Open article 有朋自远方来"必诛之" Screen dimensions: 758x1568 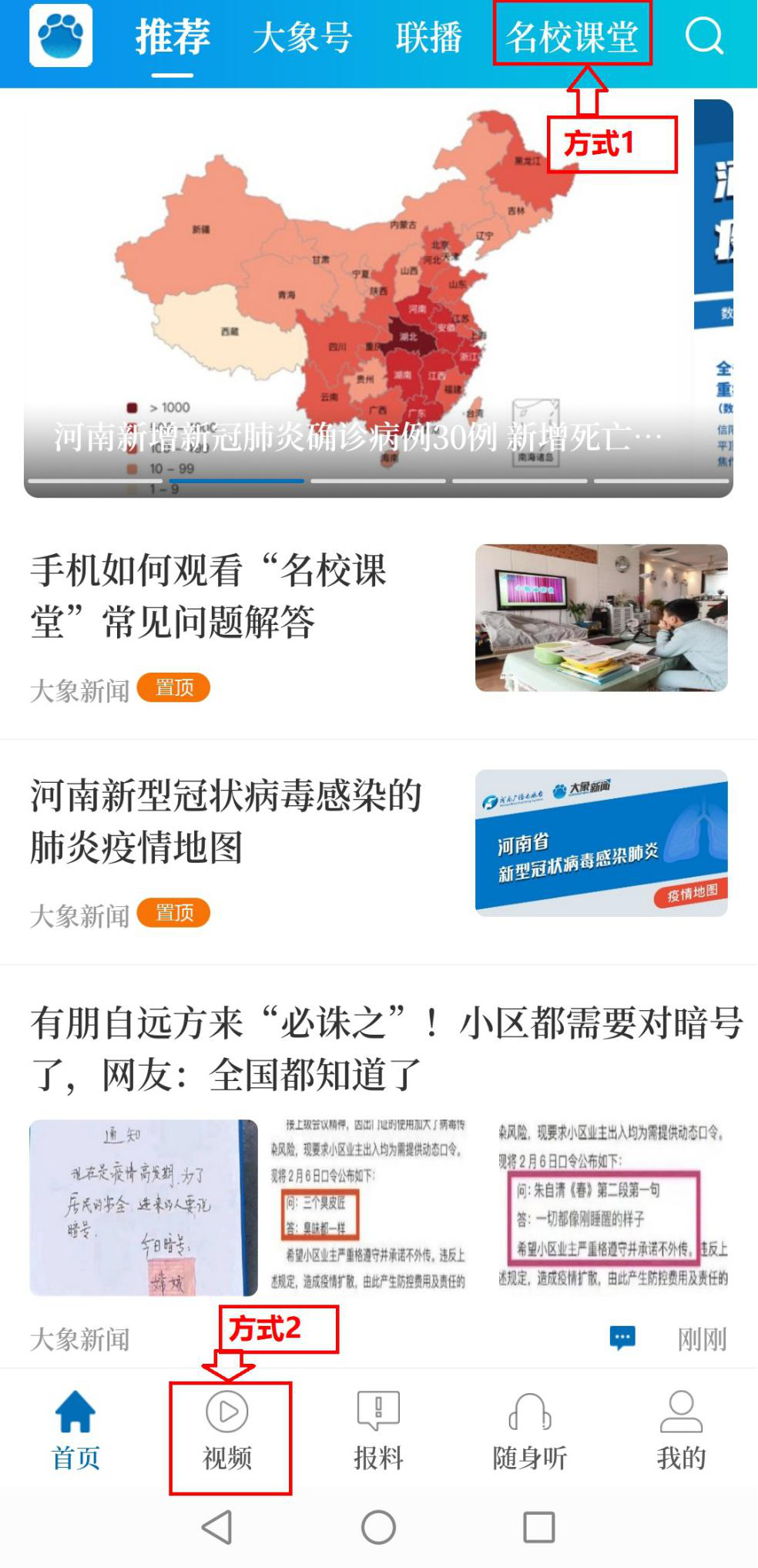pyautogui.click(x=377, y=1048)
